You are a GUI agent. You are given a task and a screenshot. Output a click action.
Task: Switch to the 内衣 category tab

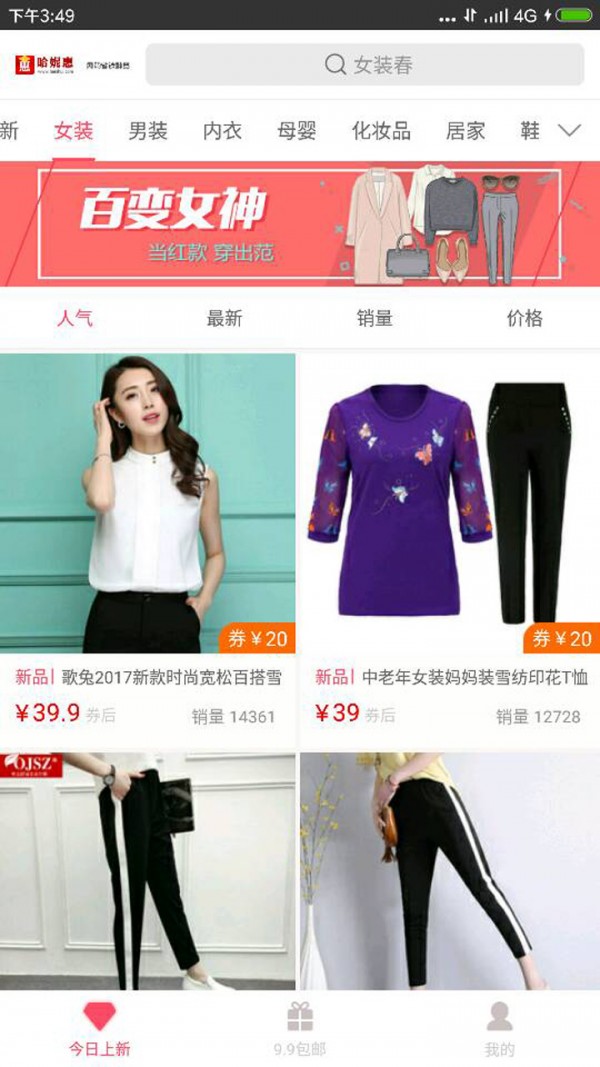222,131
